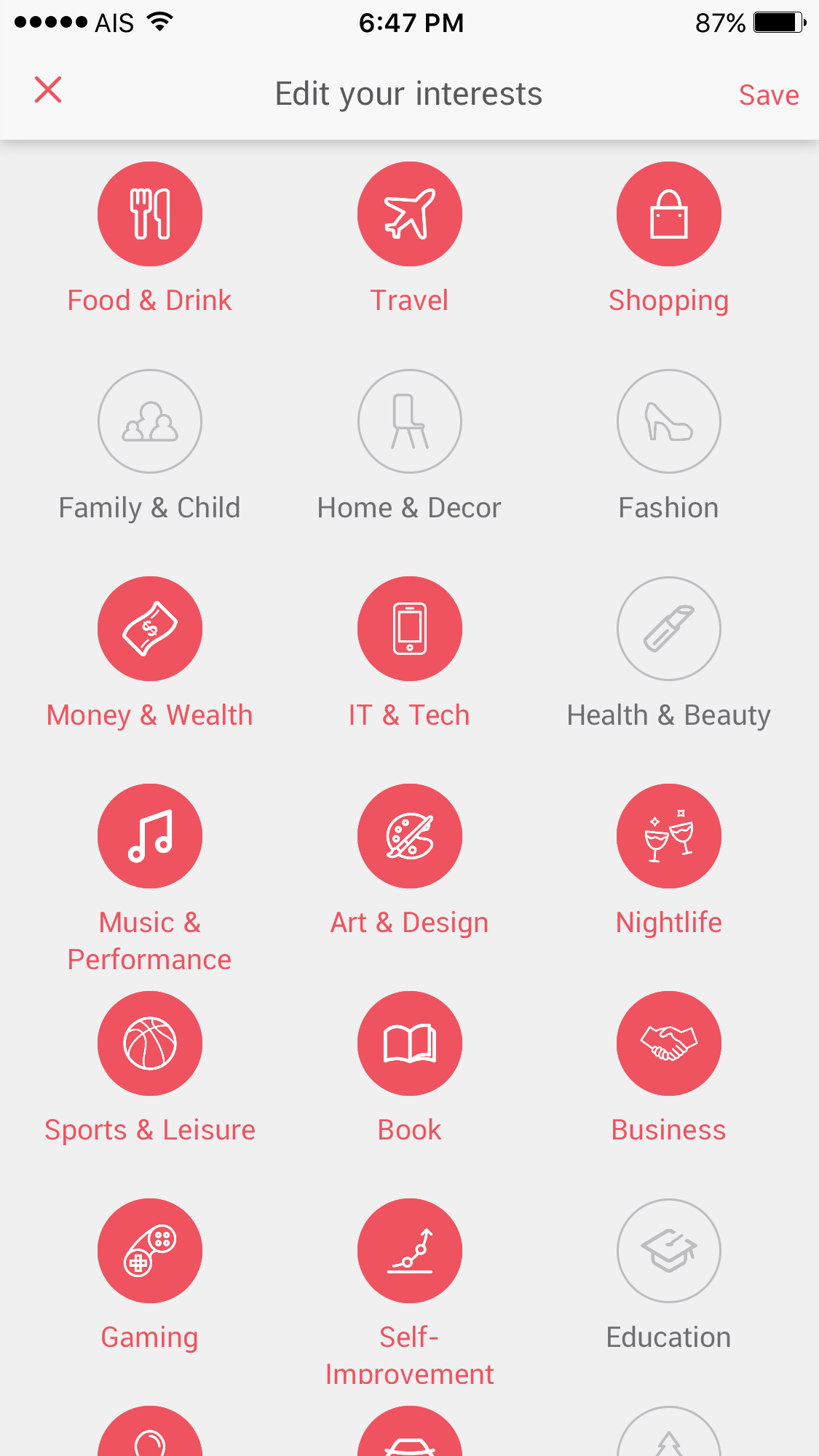The image size is (819, 1456).
Task: Unselect Money & Wealth
Action: click(x=150, y=629)
